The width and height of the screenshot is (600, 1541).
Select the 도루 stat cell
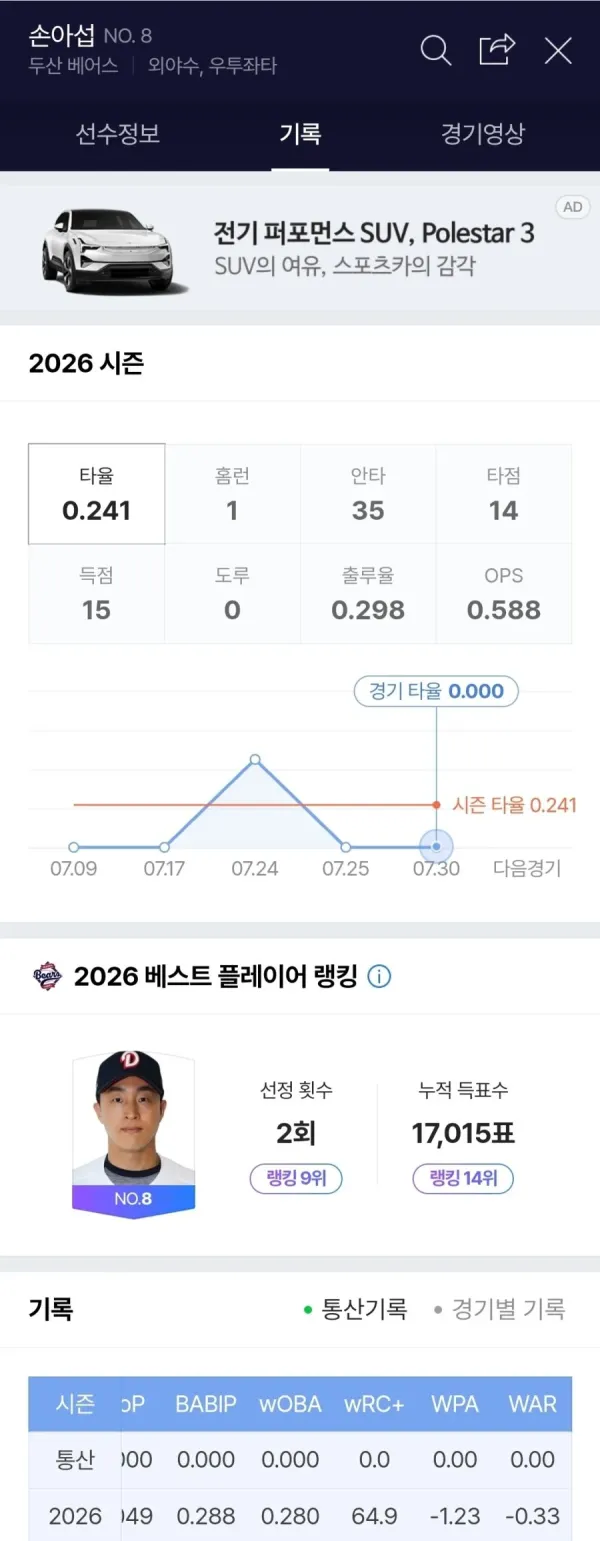coord(232,594)
